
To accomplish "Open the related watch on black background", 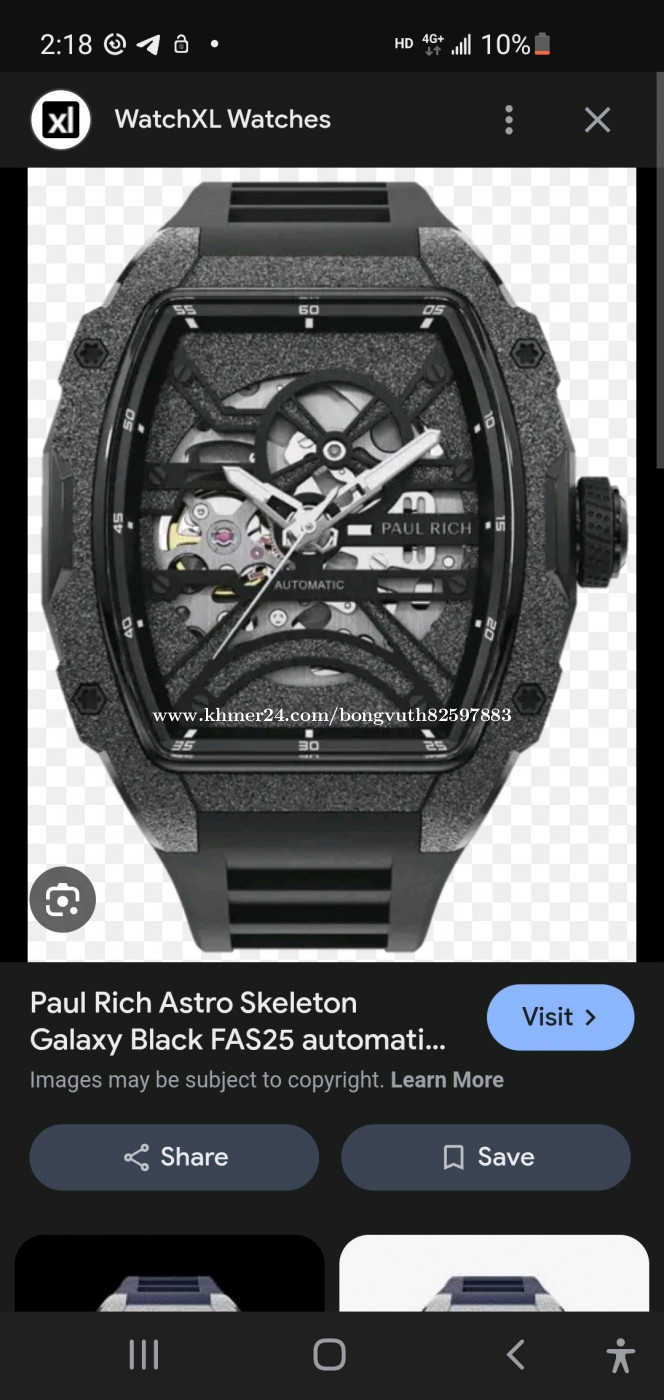I will (x=169, y=1273).
